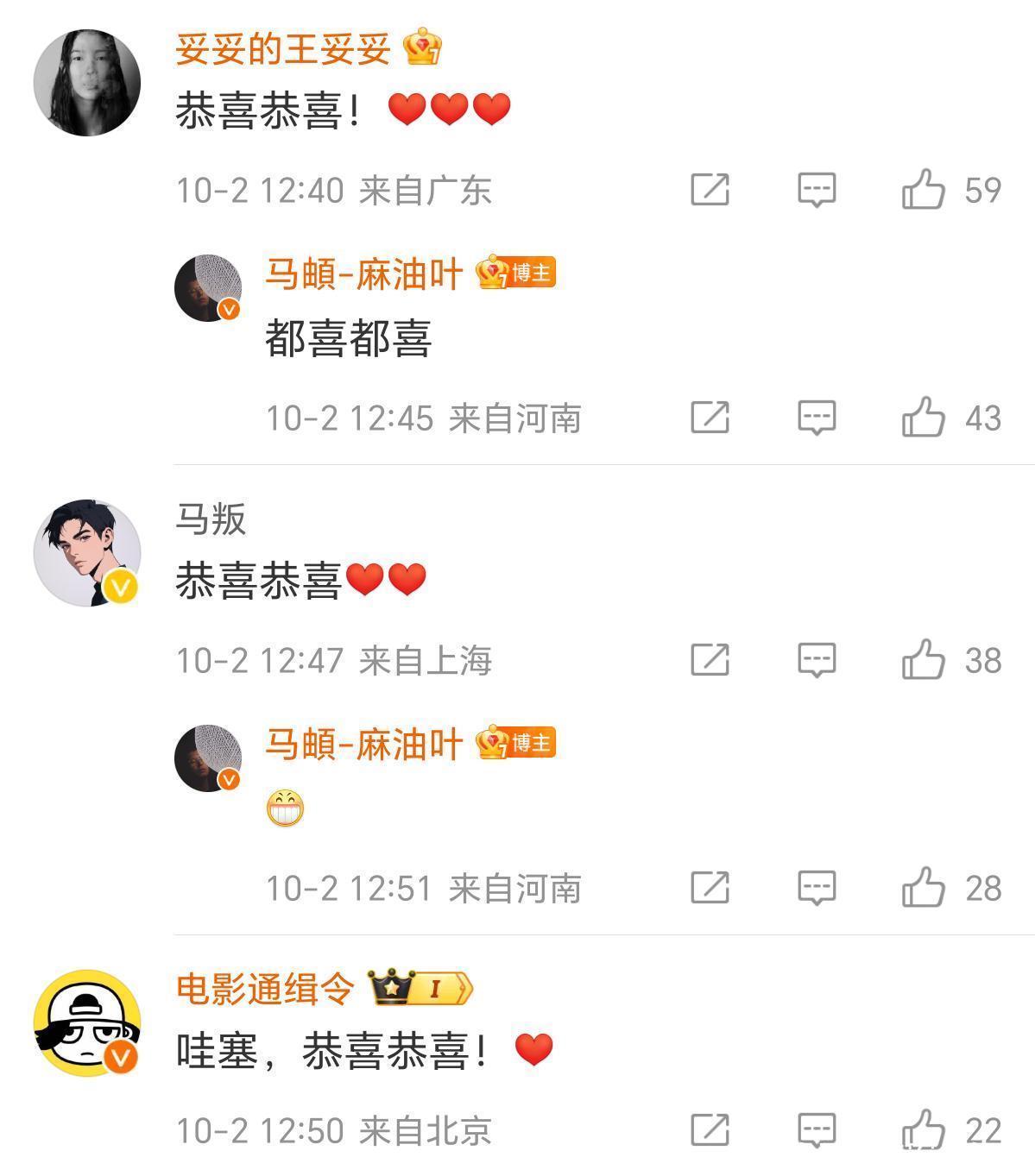
Task: Open the username 电影通缉令
Action: 265,987
